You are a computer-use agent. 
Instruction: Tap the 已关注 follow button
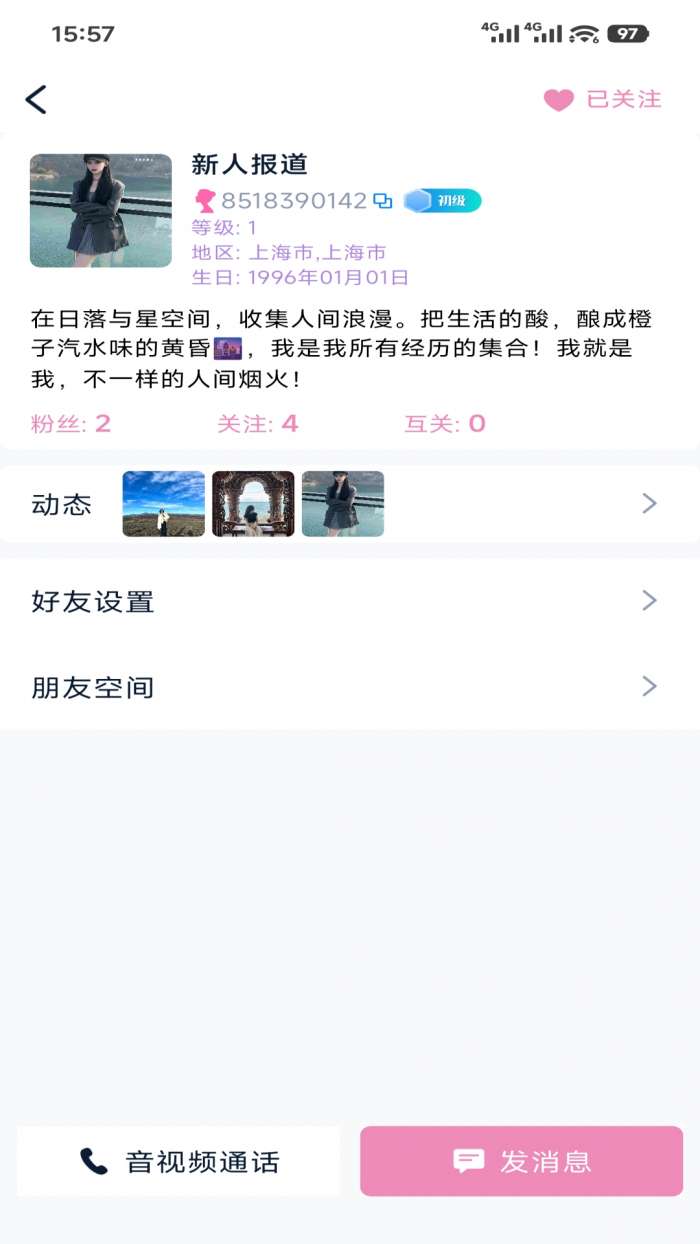pyautogui.click(x=603, y=99)
